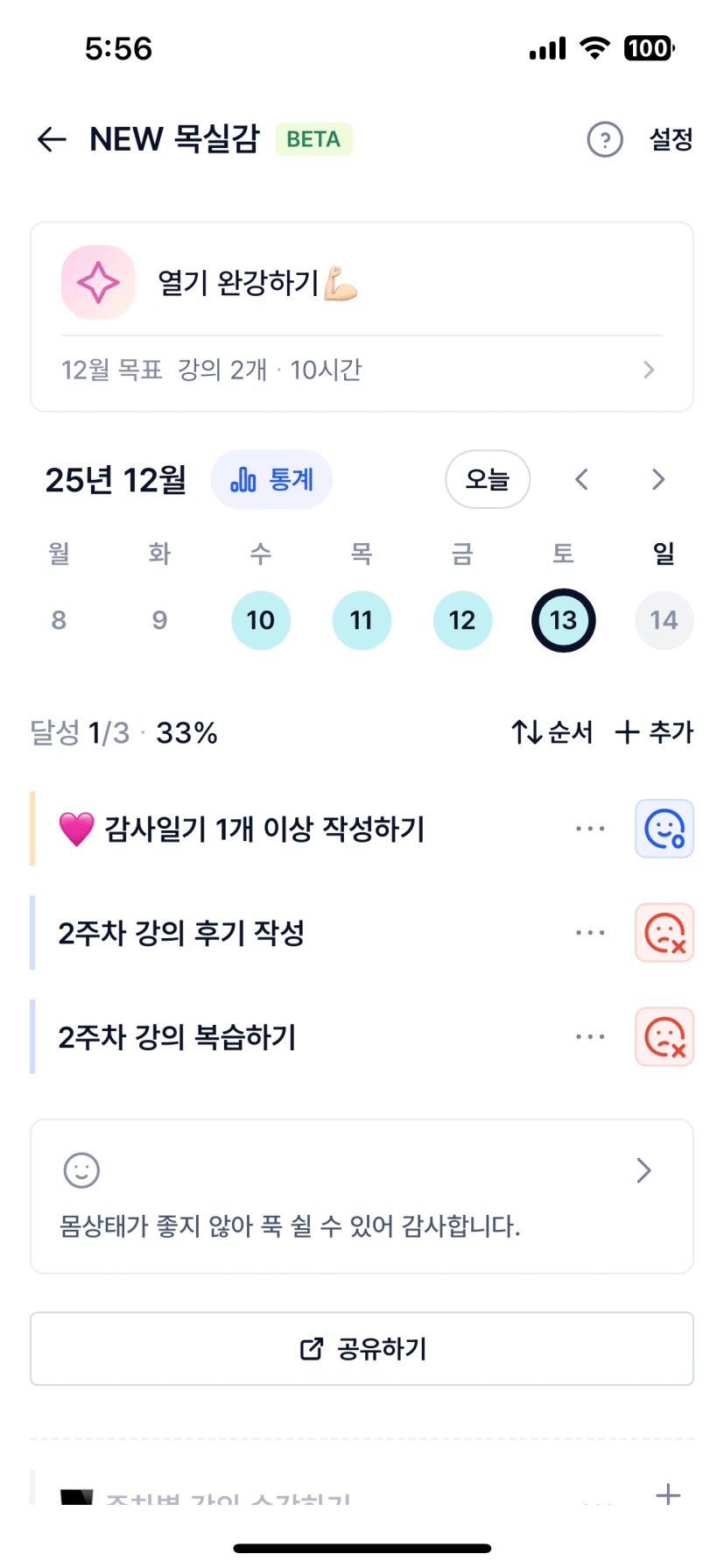The height and width of the screenshot is (1568, 724).
Task: Select date 14 in the calendar
Action: (664, 620)
